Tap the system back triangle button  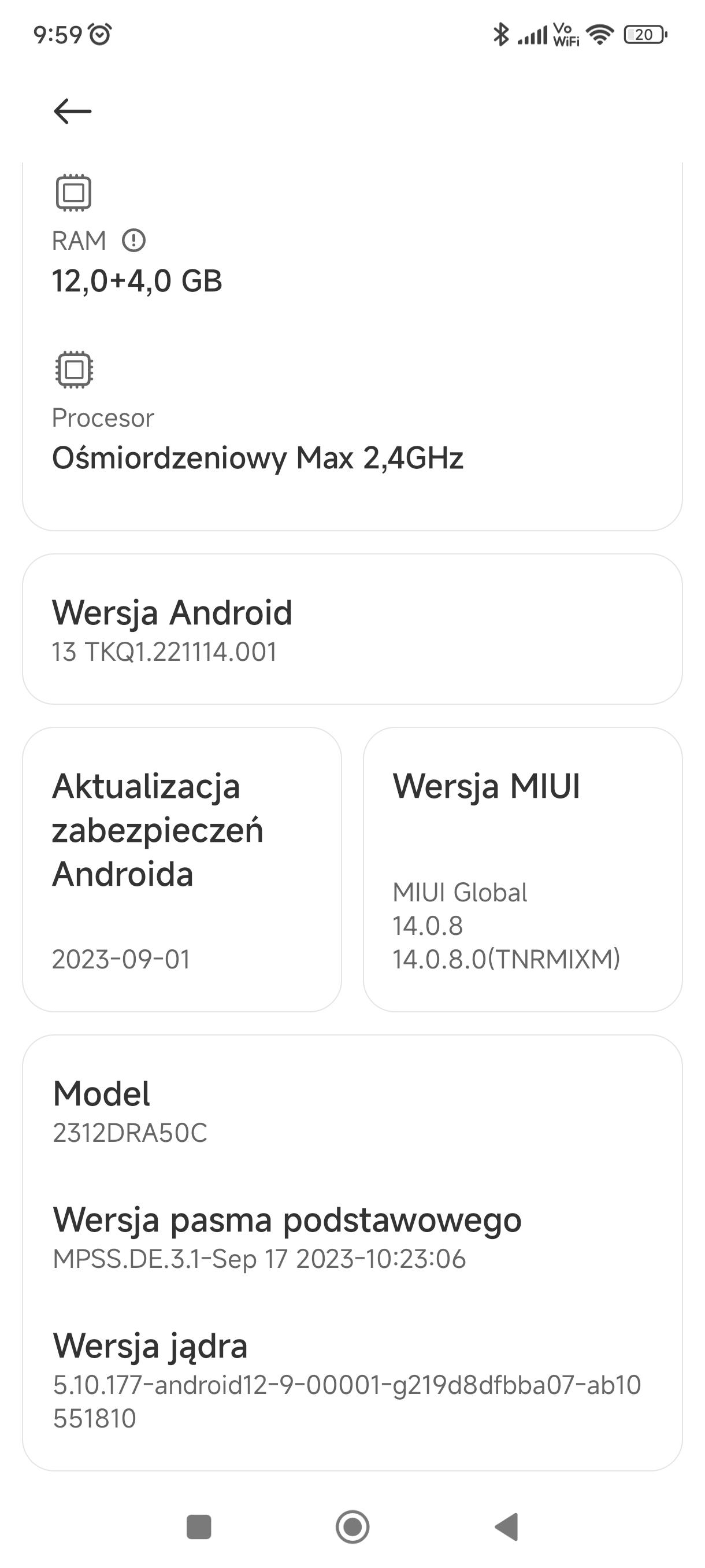[507, 1526]
